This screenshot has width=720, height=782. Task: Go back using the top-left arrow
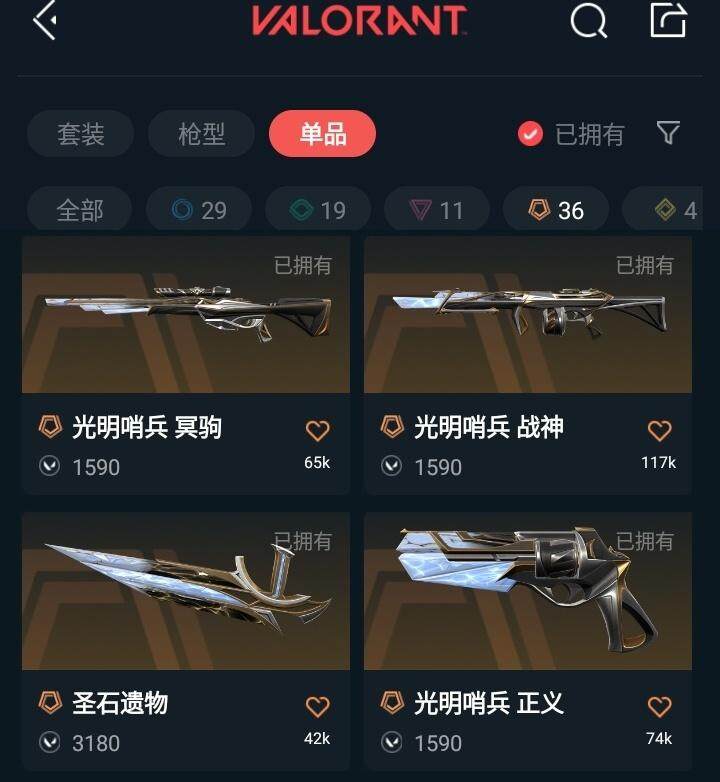pyautogui.click(x=44, y=20)
